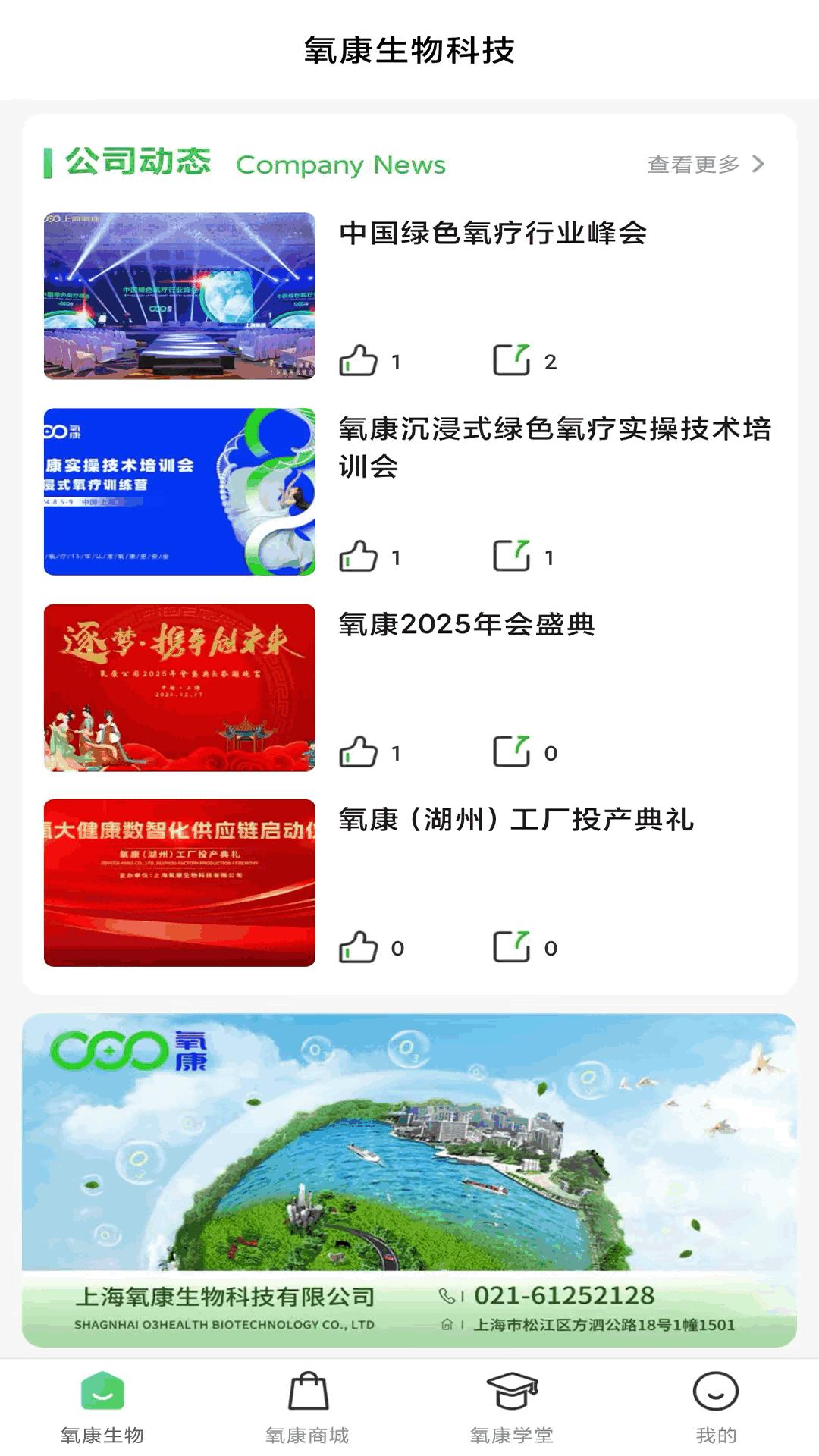
Task: Like the 氧康2025年会盛典 article
Action: pos(359,752)
